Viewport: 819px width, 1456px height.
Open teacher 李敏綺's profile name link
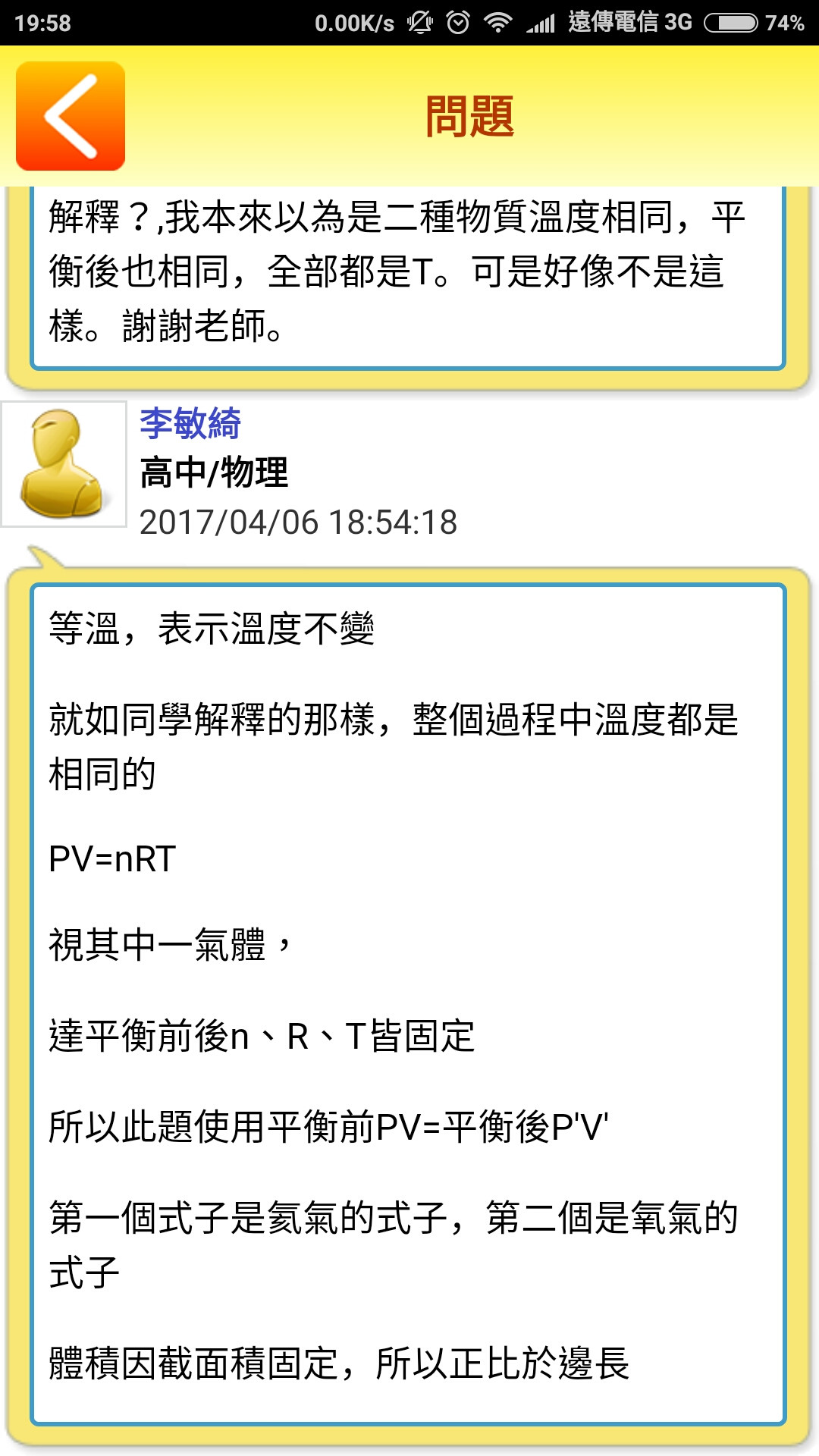pos(190,423)
